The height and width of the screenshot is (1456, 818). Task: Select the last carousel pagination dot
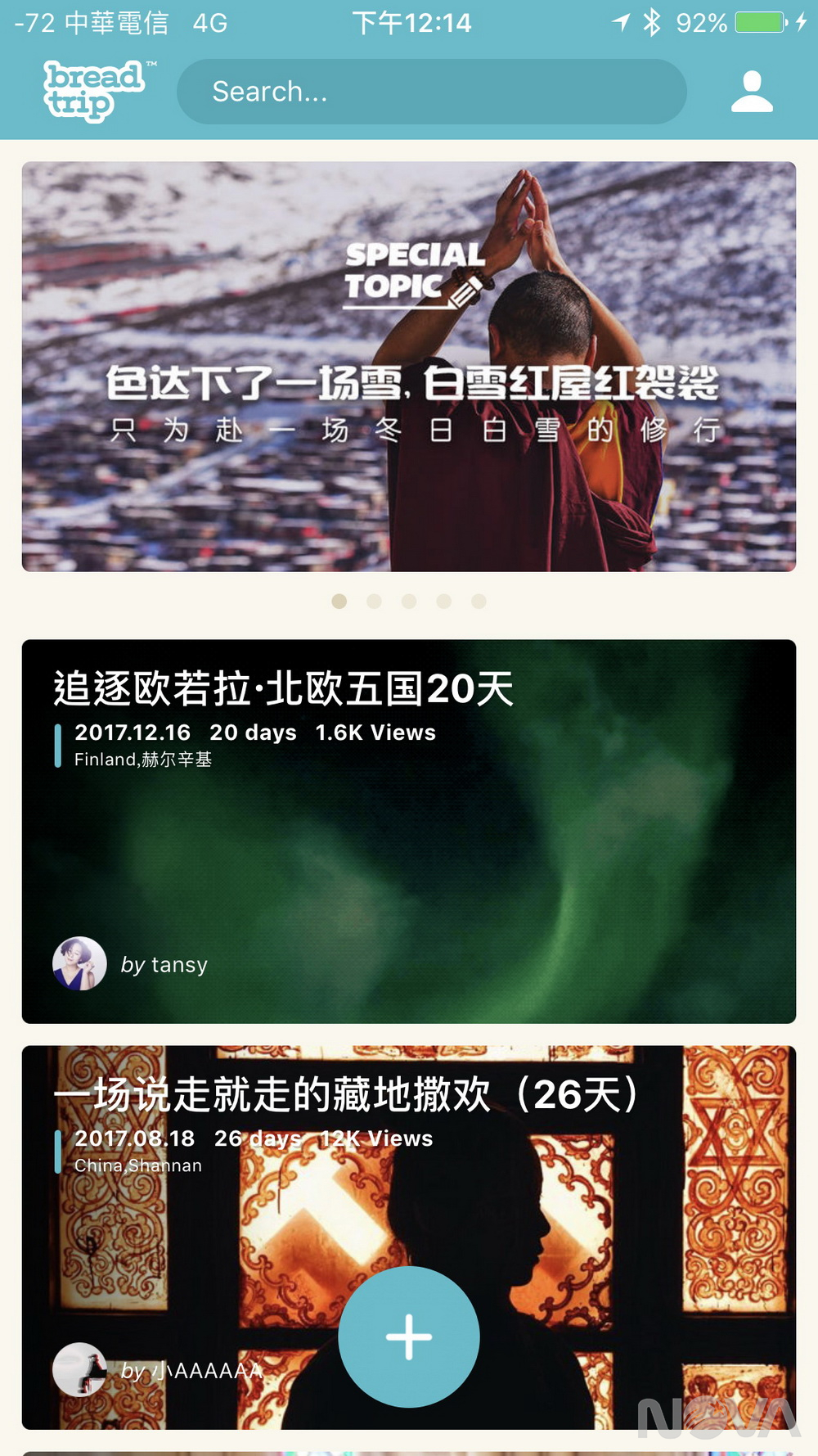479,601
